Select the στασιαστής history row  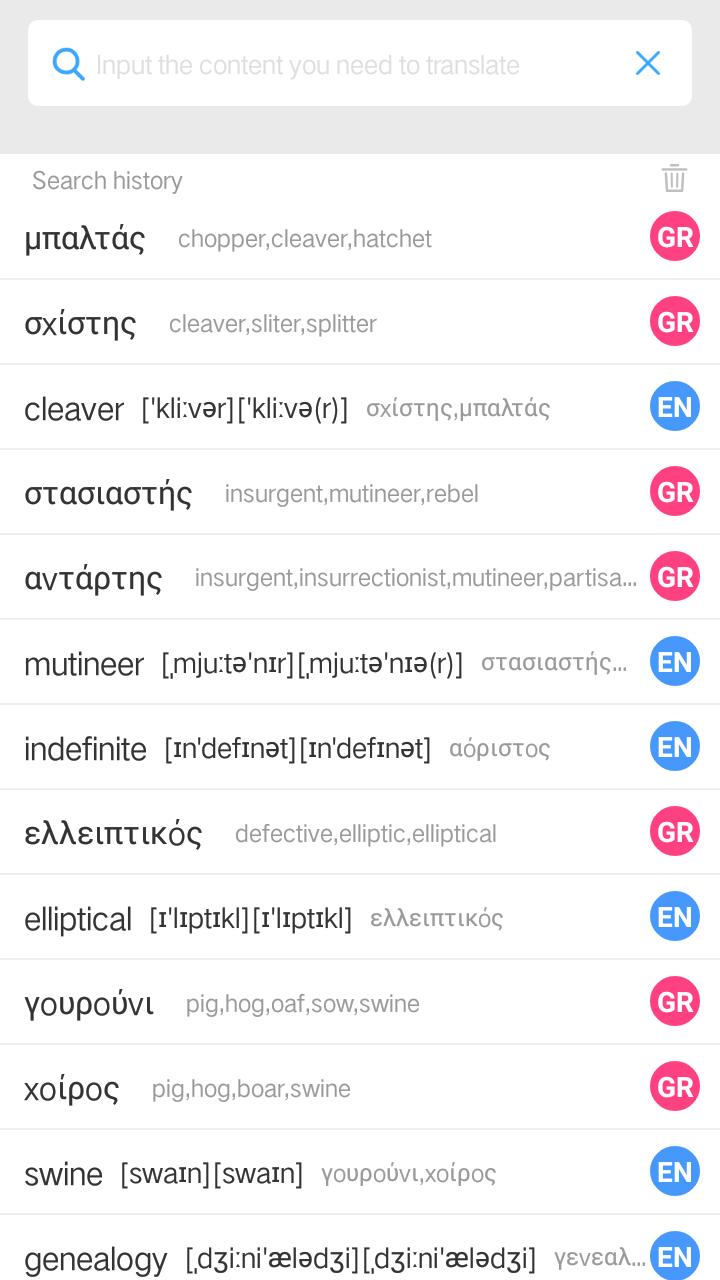click(300, 493)
